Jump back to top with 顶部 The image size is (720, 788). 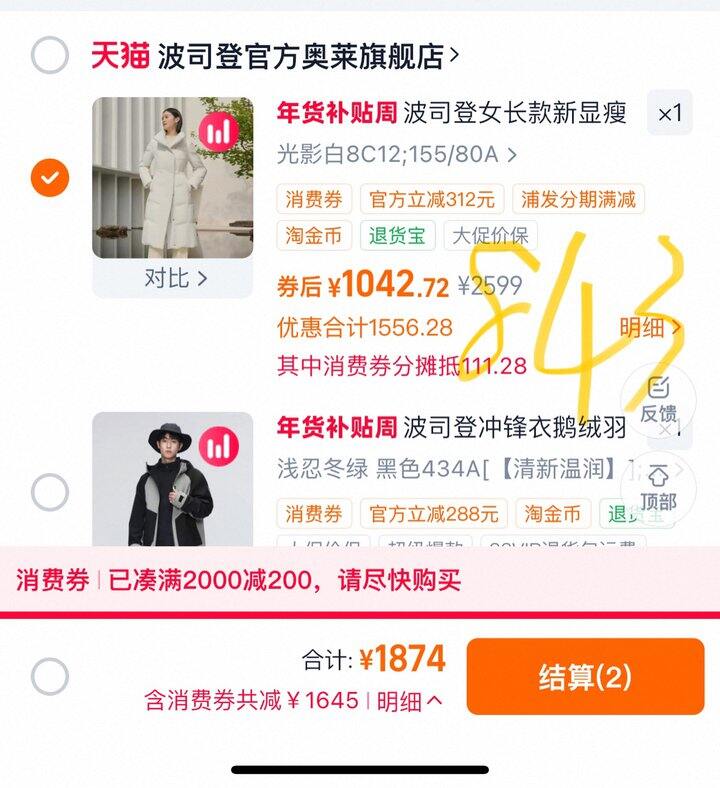click(657, 486)
